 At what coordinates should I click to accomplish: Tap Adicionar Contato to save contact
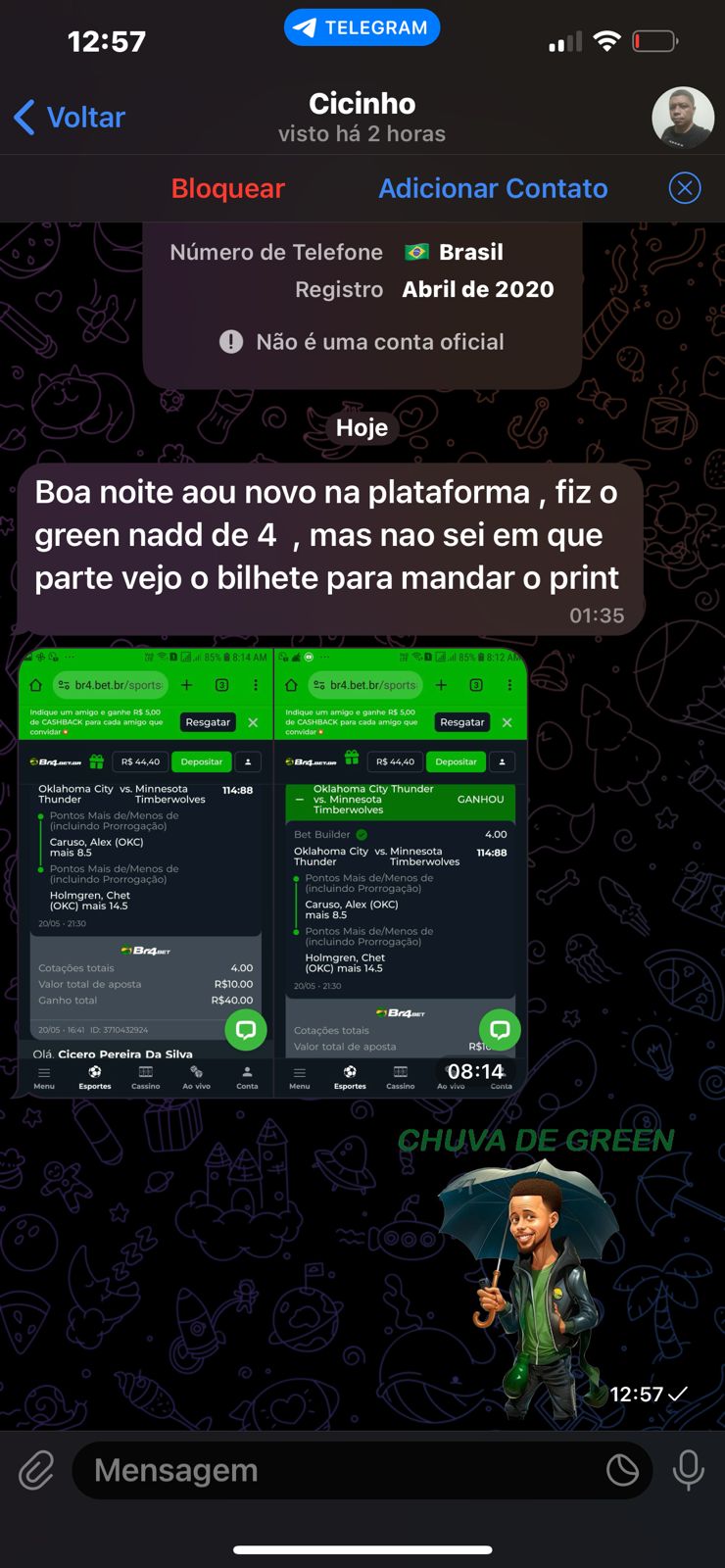point(493,188)
